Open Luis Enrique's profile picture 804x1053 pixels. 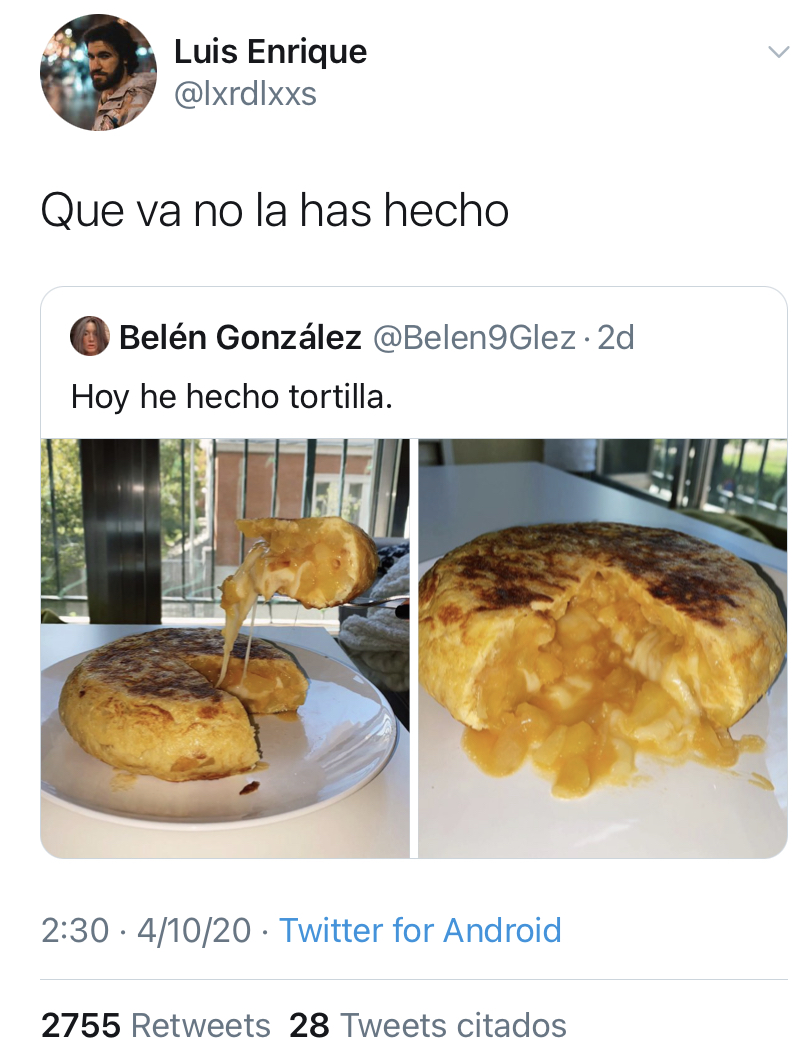98,72
